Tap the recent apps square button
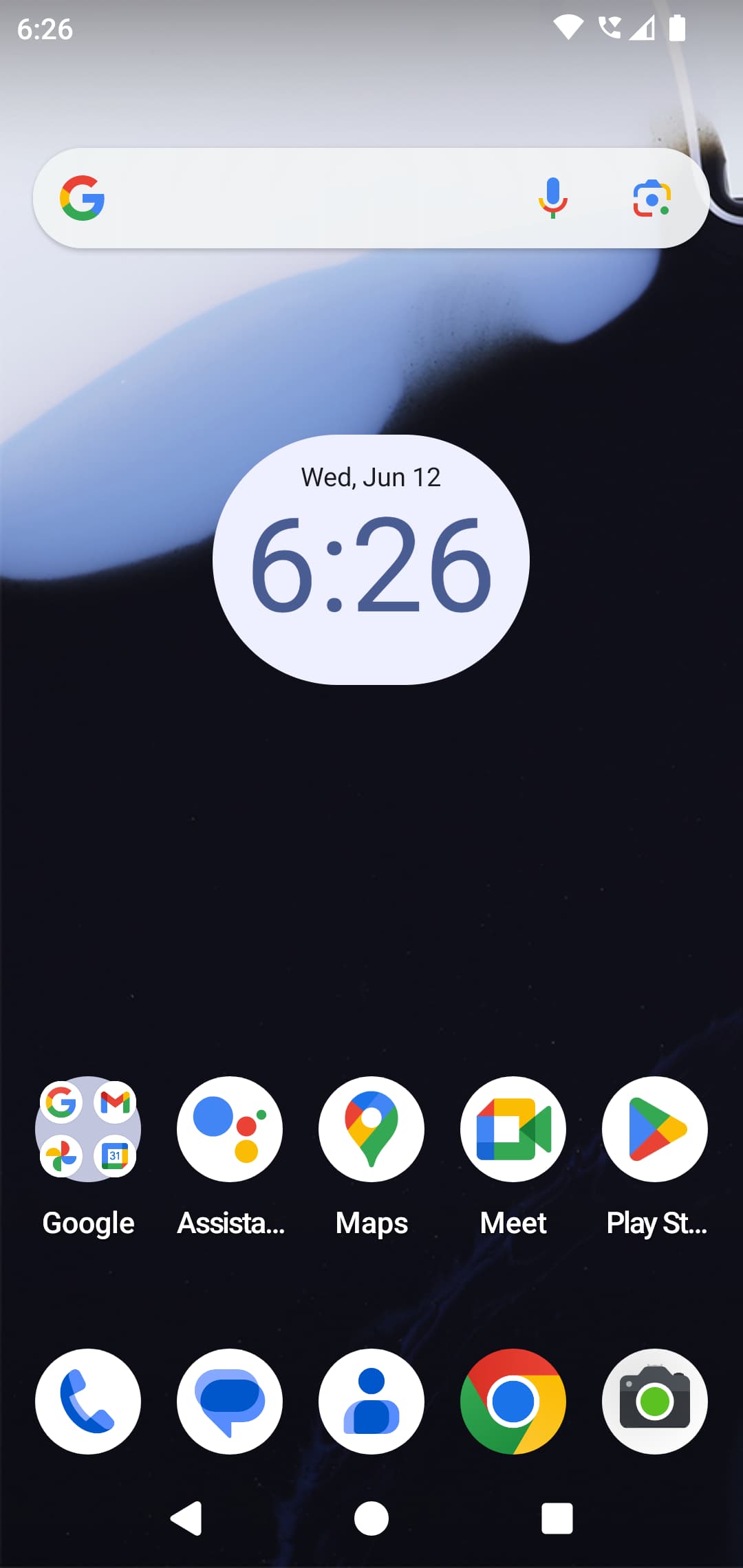Image resolution: width=743 pixels, height=1568 pixels. 557,1518
